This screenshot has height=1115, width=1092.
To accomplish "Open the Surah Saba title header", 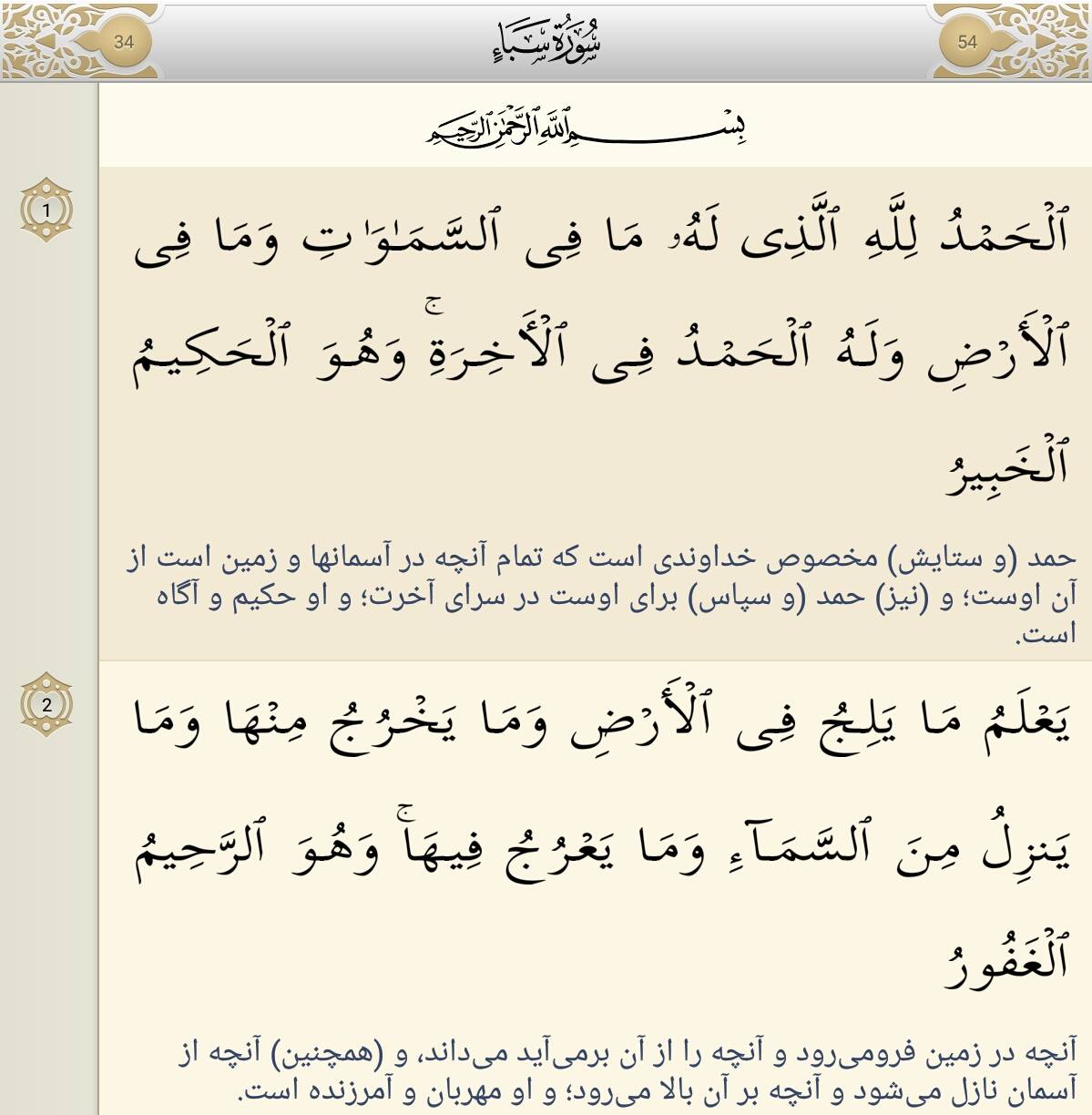I will 545,40.
